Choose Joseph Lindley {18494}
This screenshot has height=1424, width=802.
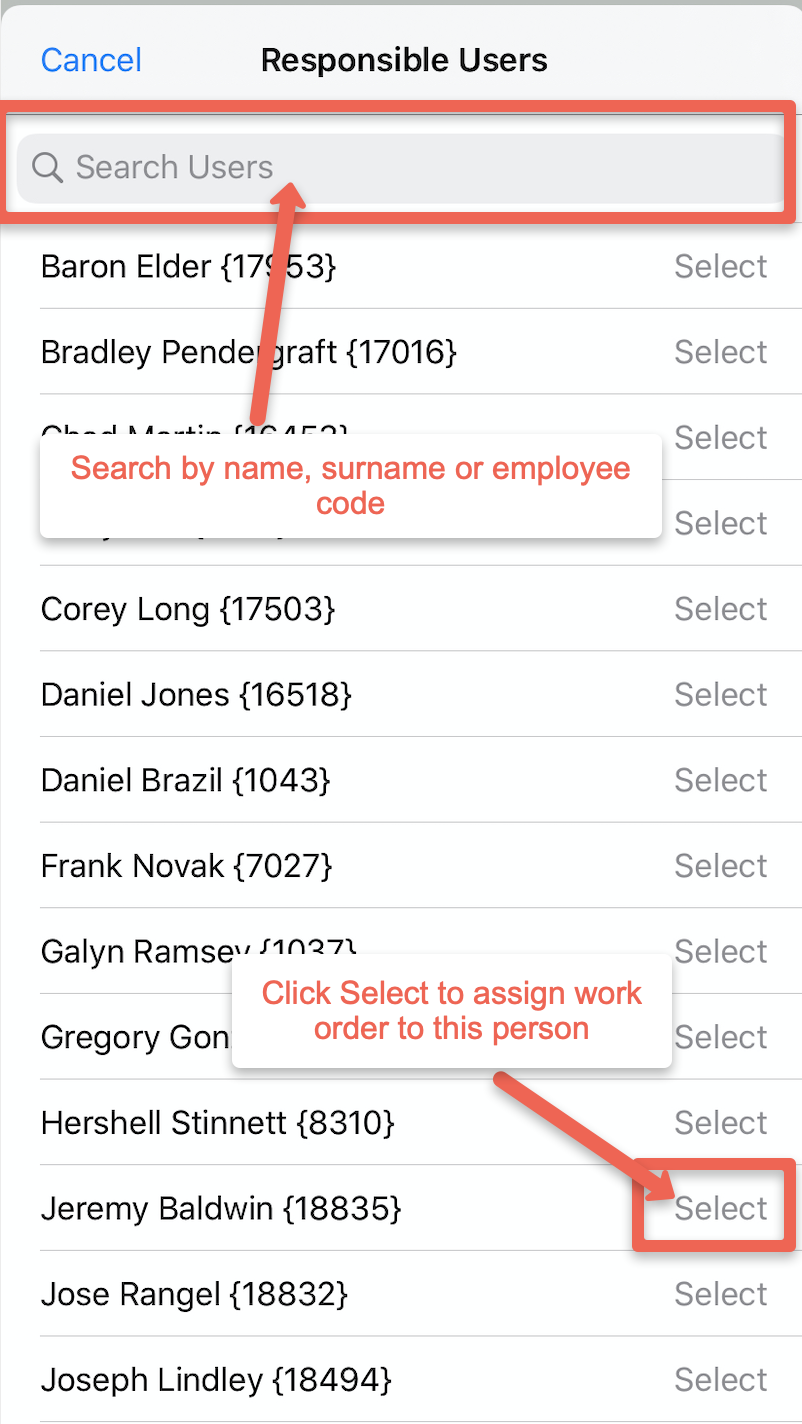pyautogui.click(x=720, y=1380)
